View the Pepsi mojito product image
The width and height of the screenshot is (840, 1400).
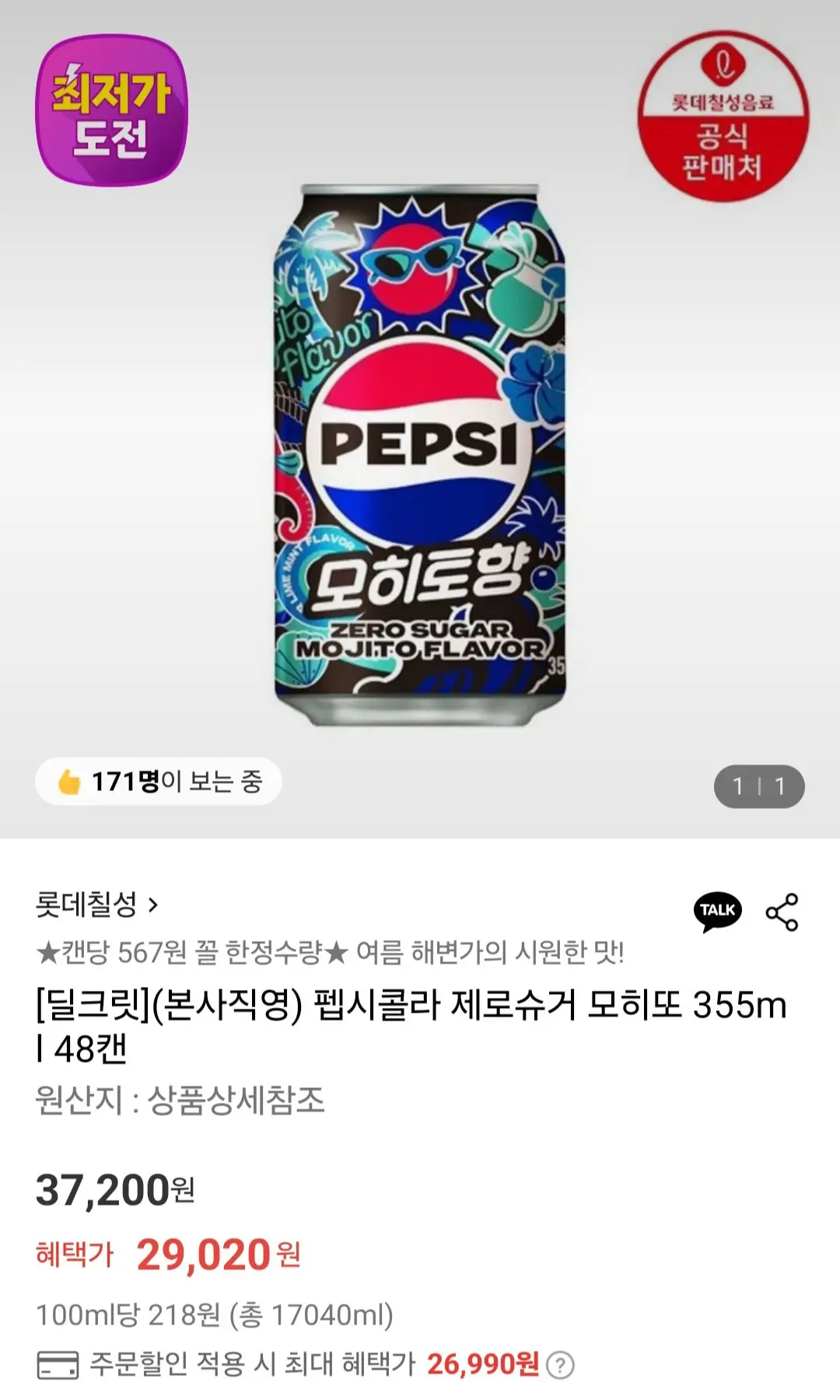[420, 455]
